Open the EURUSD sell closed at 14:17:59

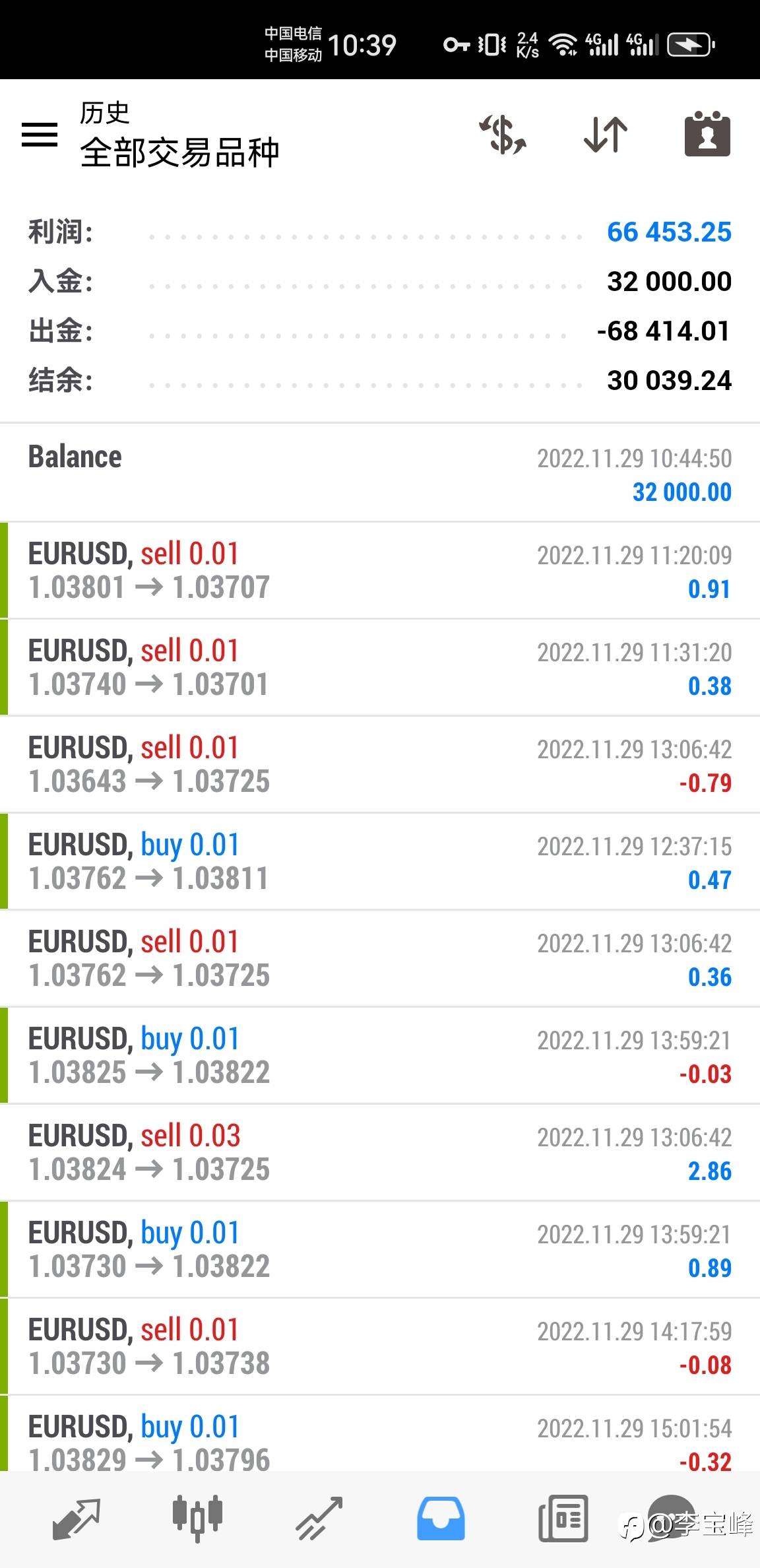(380, 1347)
